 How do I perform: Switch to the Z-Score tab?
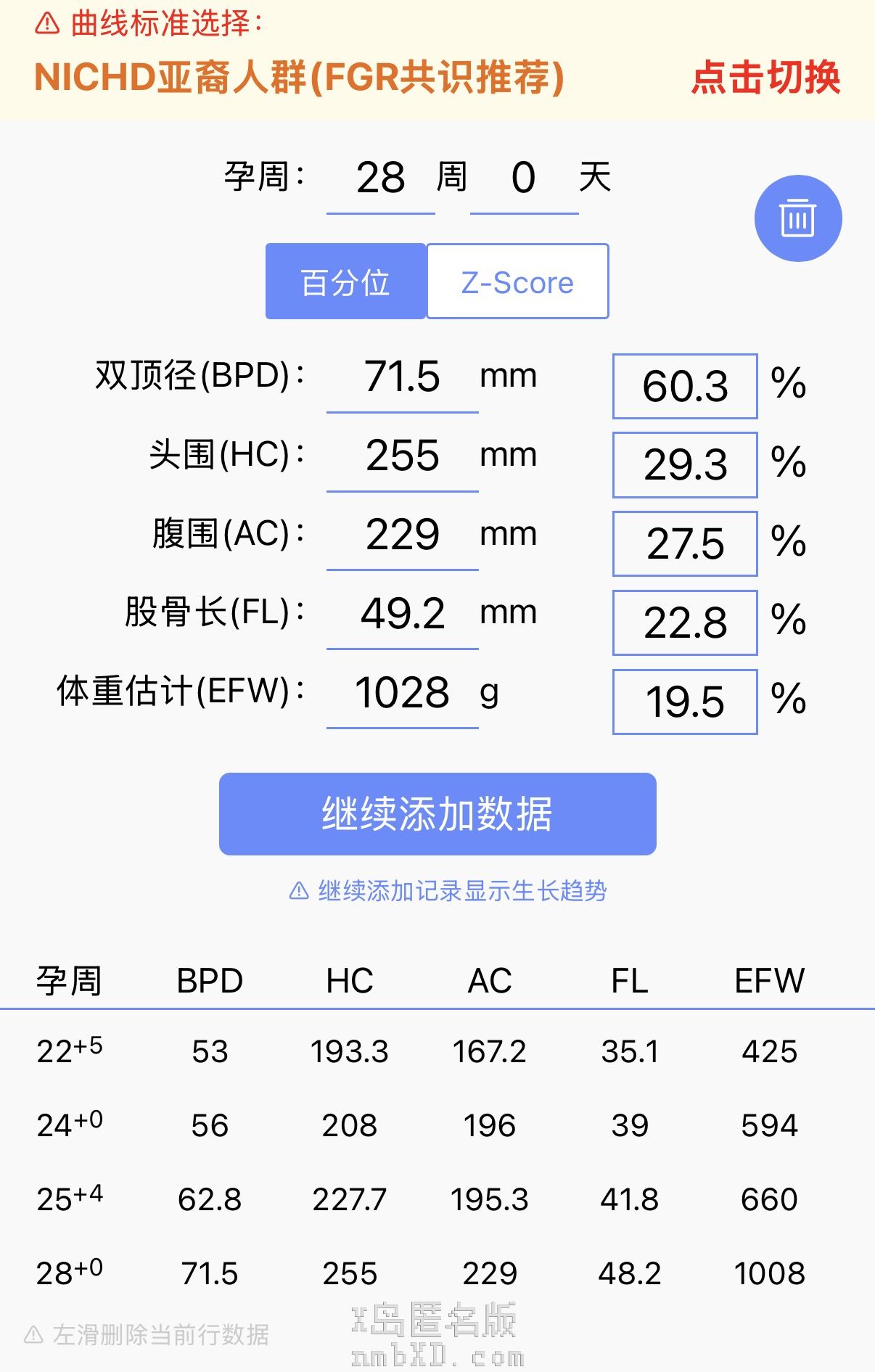point(517,282)
